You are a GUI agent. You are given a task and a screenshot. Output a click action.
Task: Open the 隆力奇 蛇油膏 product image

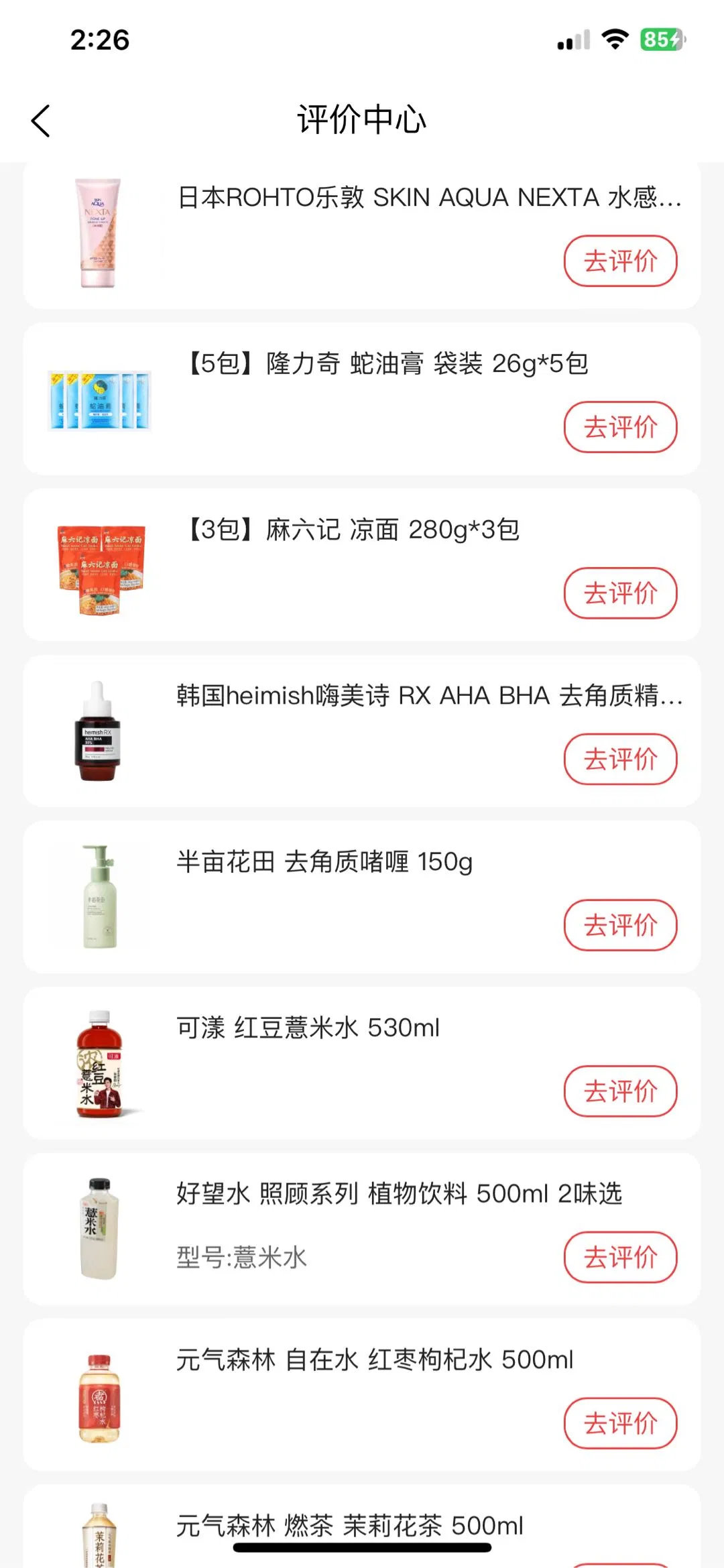pos(99,400)
